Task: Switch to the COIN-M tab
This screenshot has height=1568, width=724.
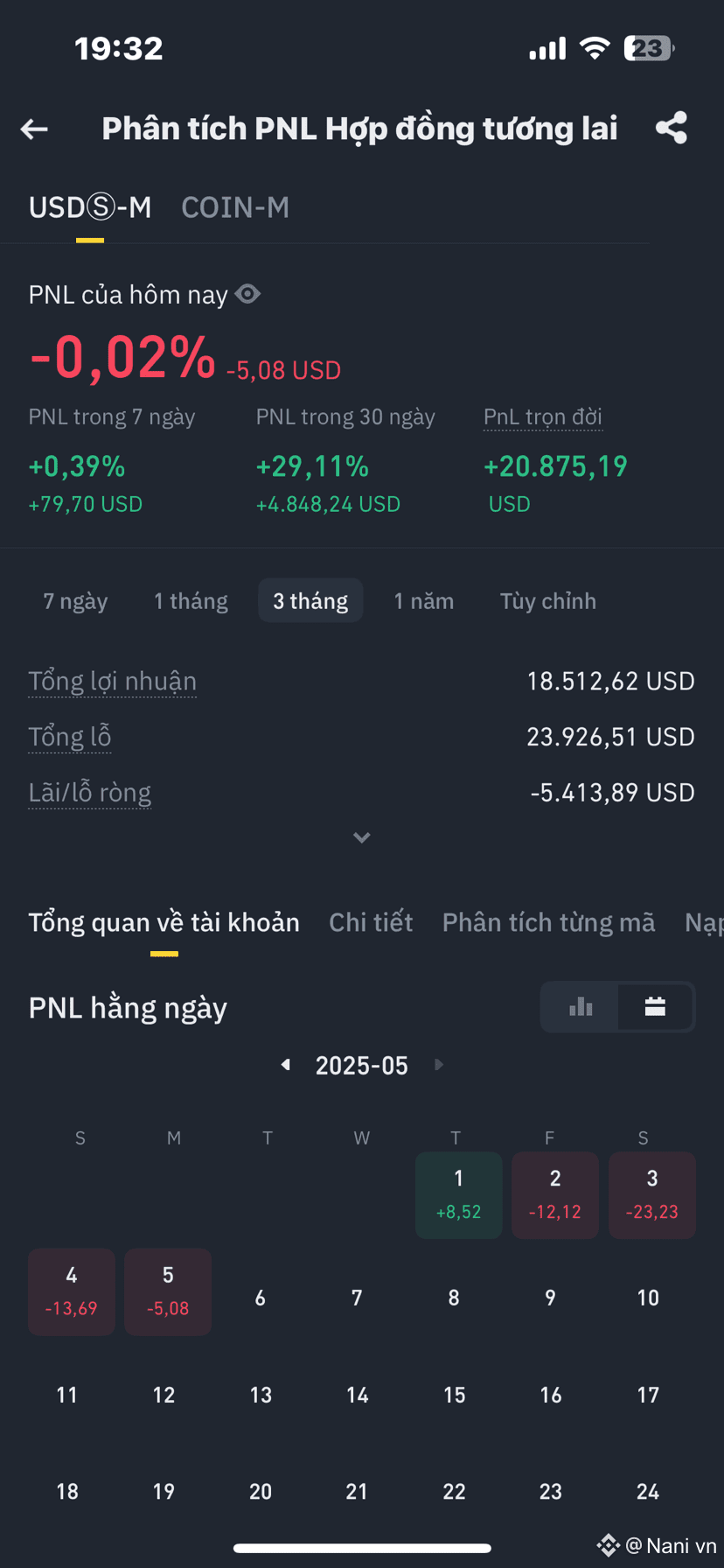Action: [x=235, y=207]
